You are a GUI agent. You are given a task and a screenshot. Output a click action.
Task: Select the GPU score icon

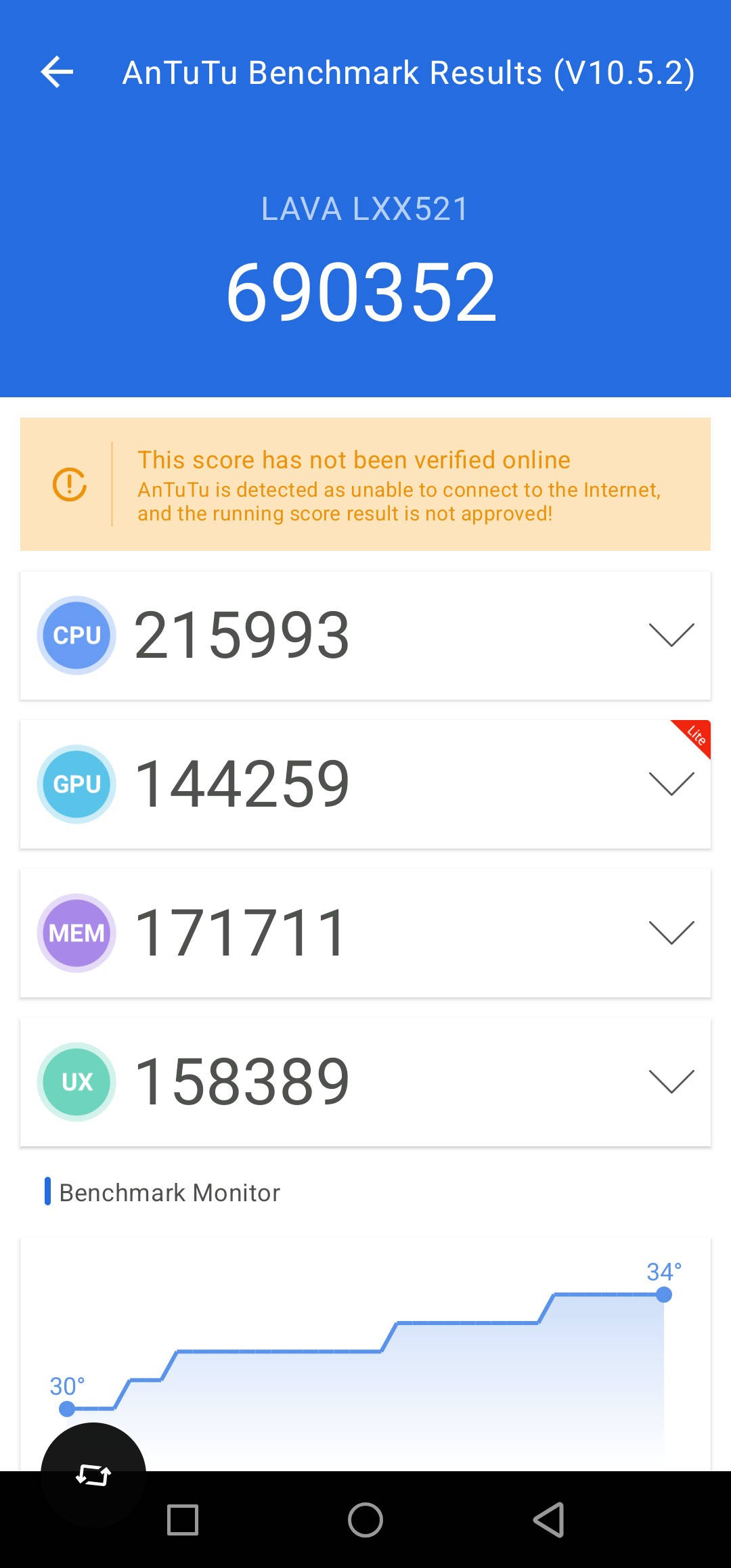pyautogui.click(x=76, y=784)
